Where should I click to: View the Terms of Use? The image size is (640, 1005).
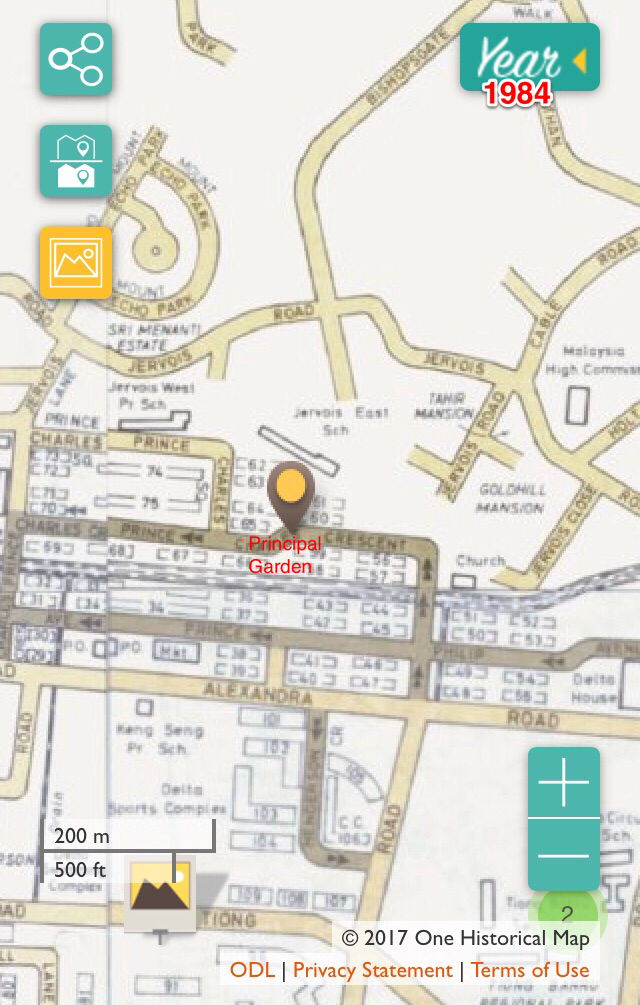(x=530, y=970)
